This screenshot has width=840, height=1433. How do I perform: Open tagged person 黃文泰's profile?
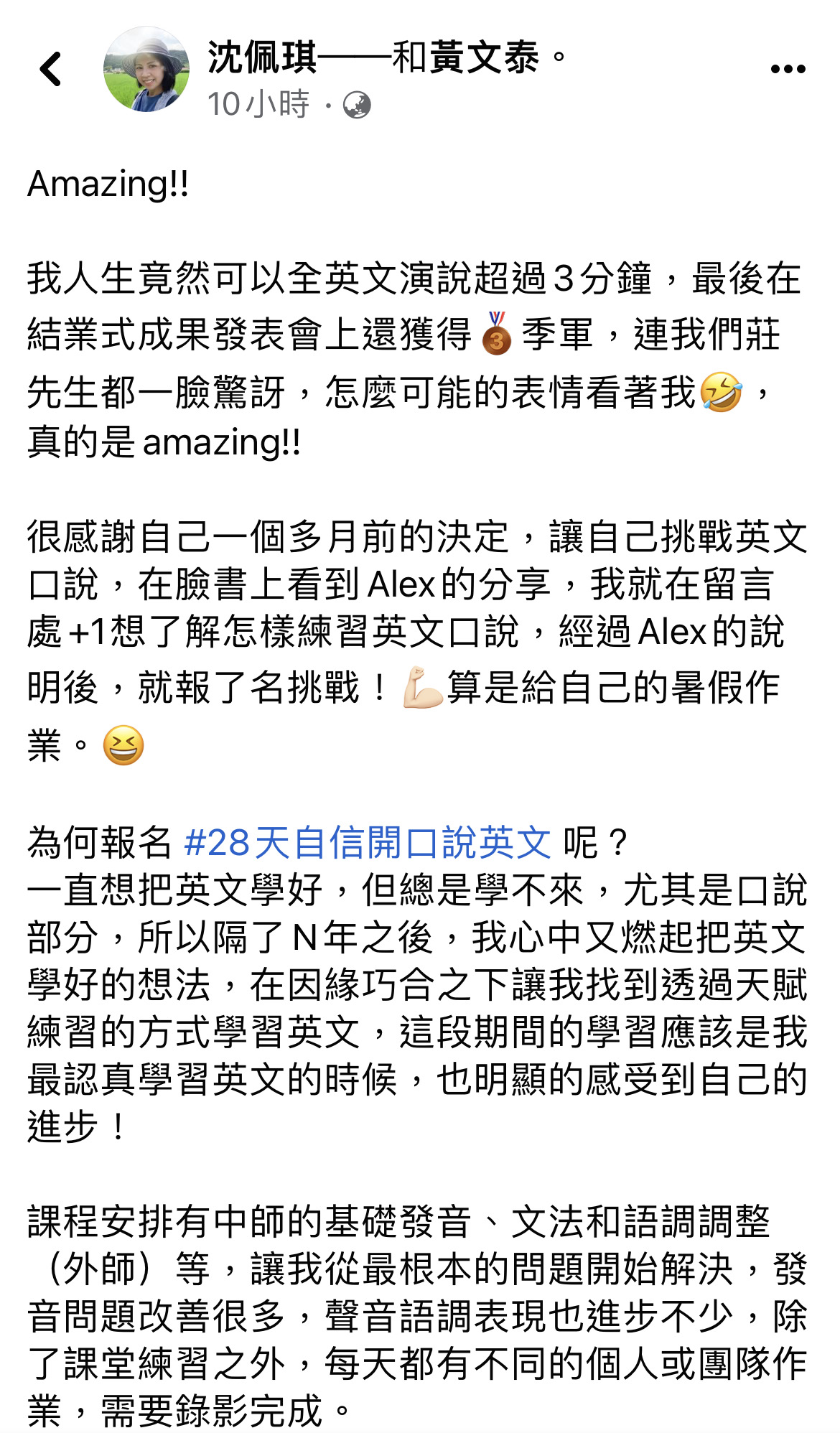click(484, 57)
